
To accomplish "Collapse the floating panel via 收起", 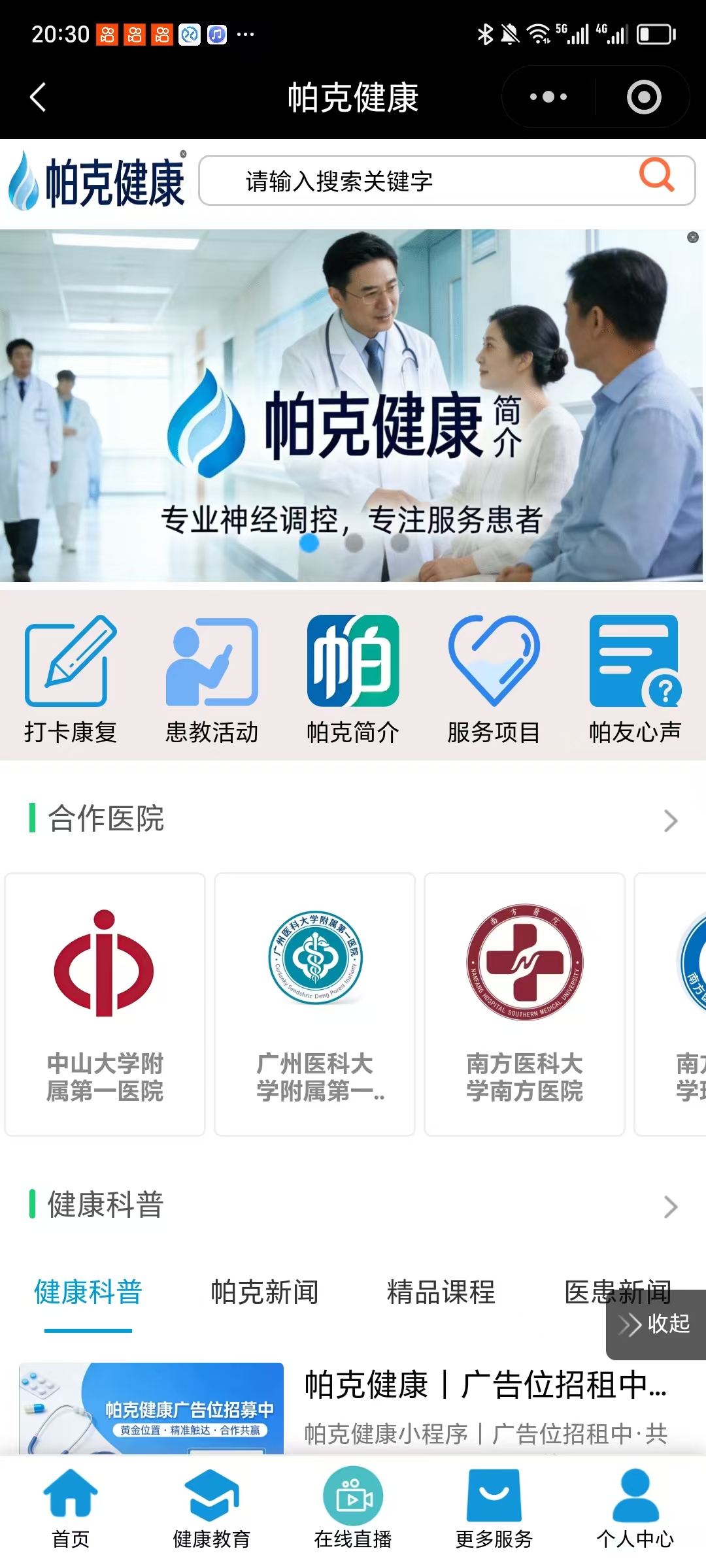I will tap(656, 1324).
